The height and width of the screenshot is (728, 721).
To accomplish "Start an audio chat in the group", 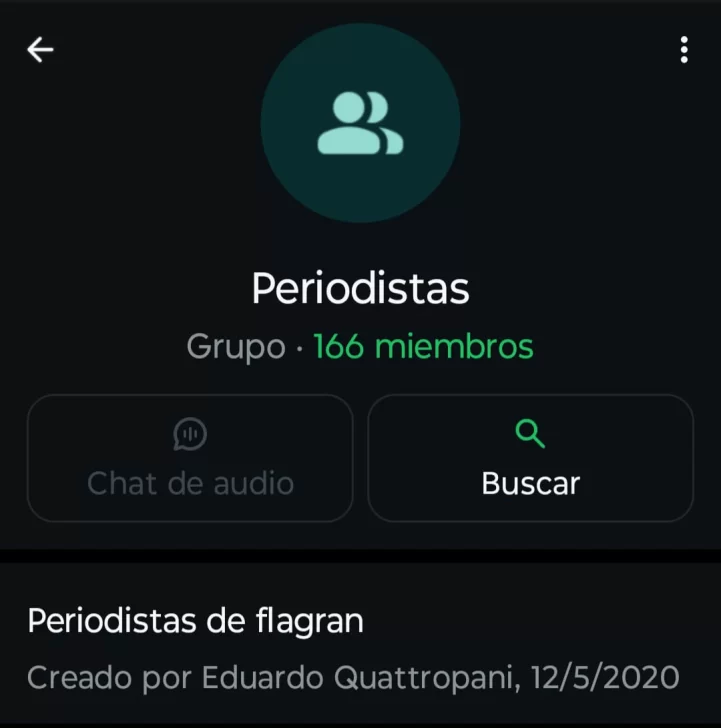I will (189, 458).
